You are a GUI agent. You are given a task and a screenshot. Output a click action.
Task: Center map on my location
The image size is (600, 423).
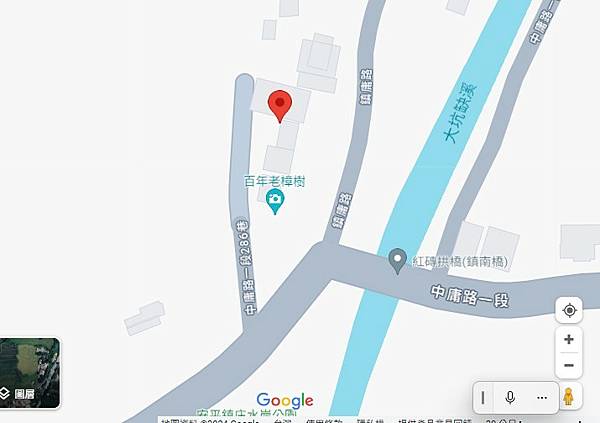click(569, 310)
